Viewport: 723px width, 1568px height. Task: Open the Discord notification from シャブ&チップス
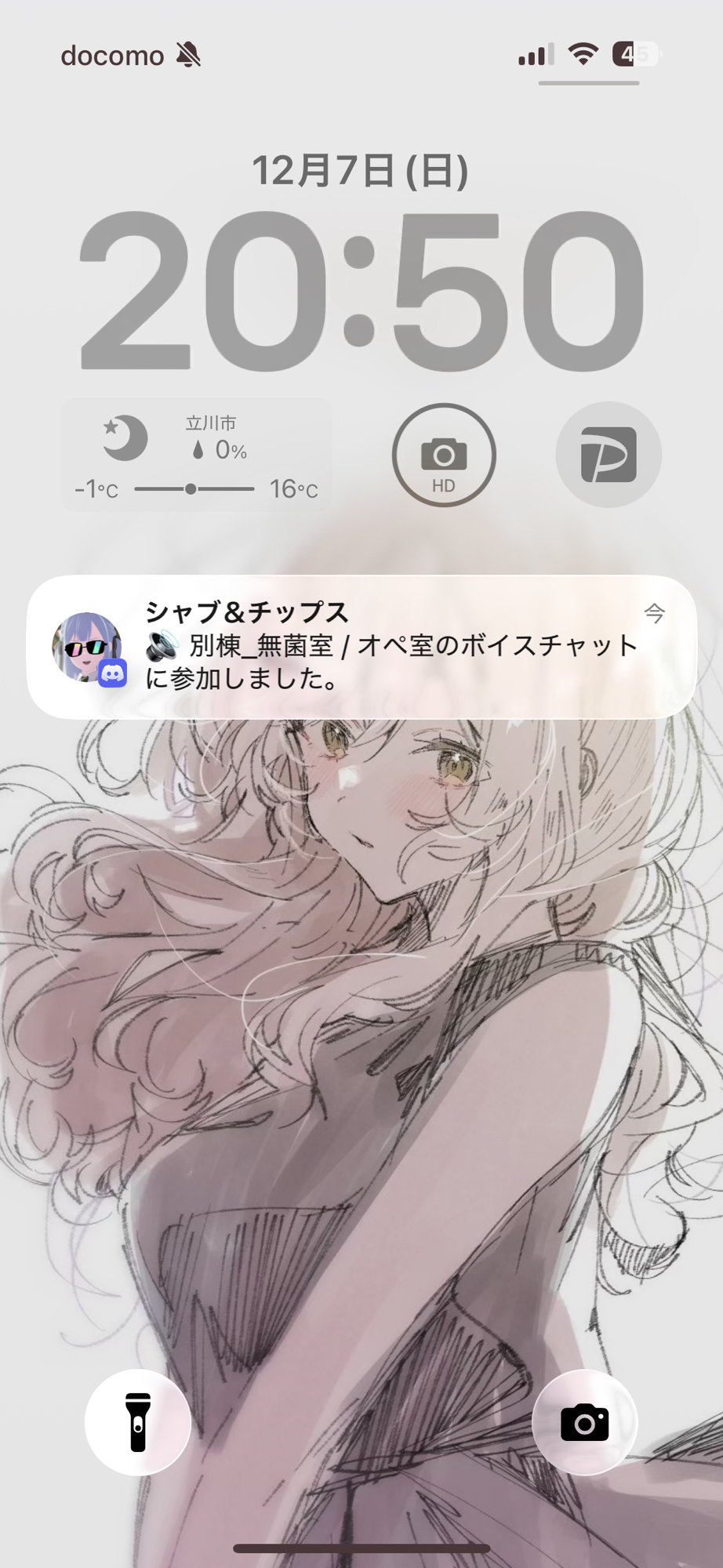pyautogui.click(x=361, y=647)
